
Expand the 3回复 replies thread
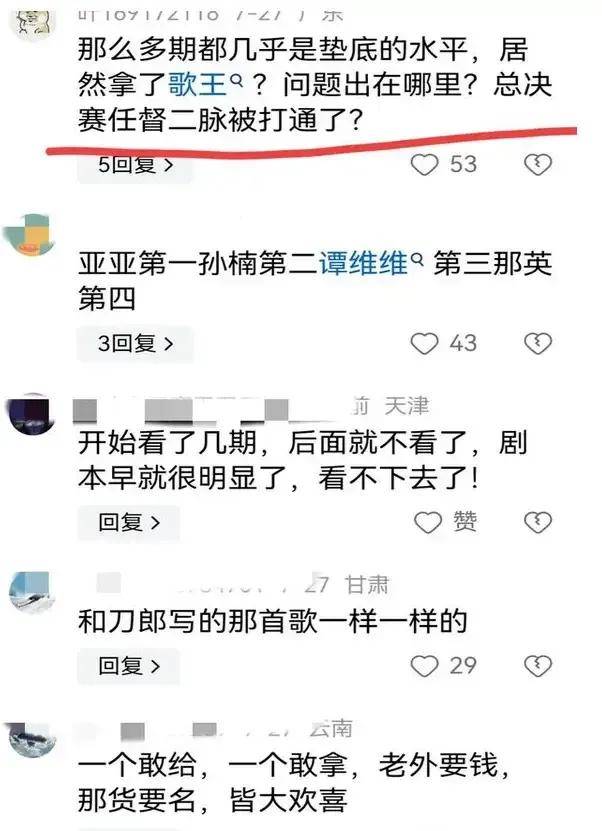[134, 344]
